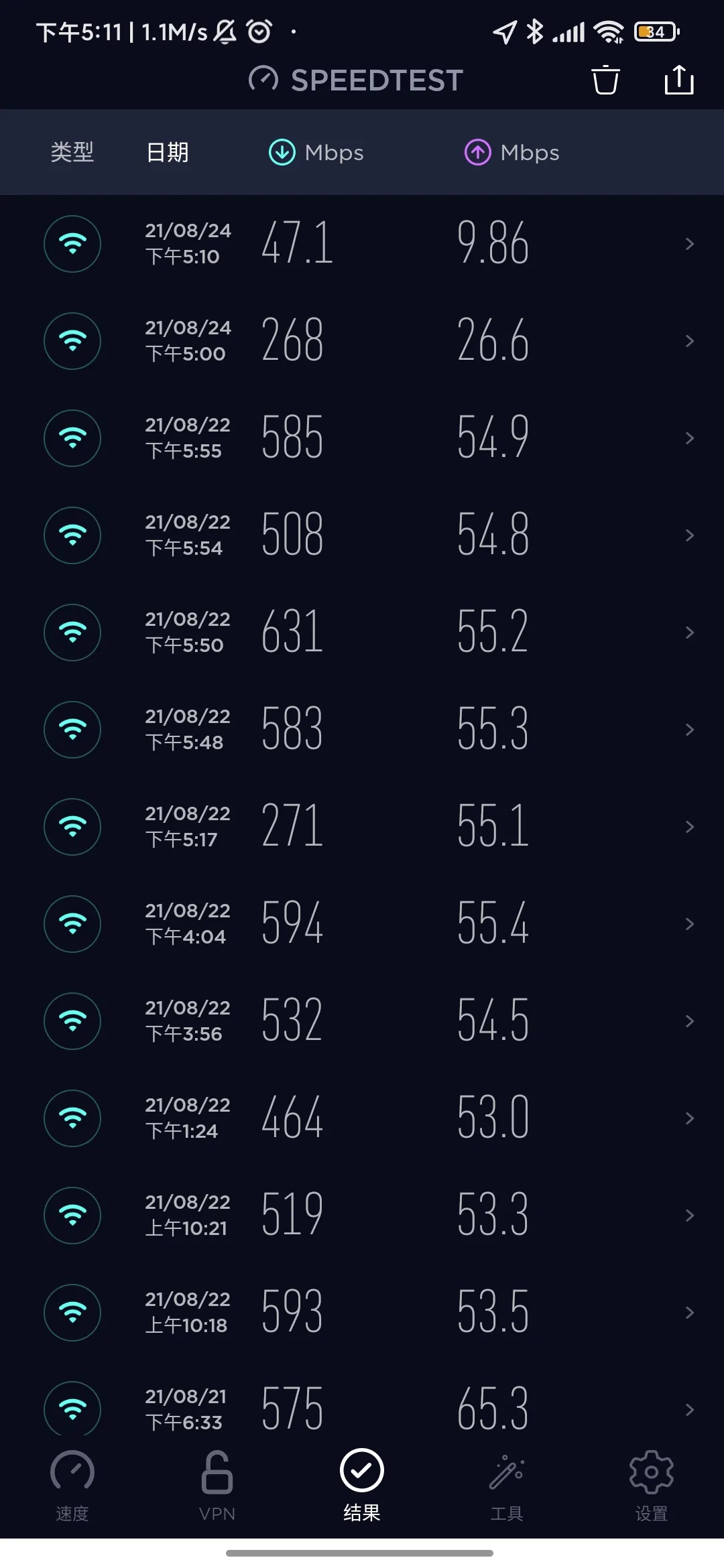Viewport: 724px width, 1568px height.
Task: Sort by download Mbps column
Action: [x=316, y=152]
